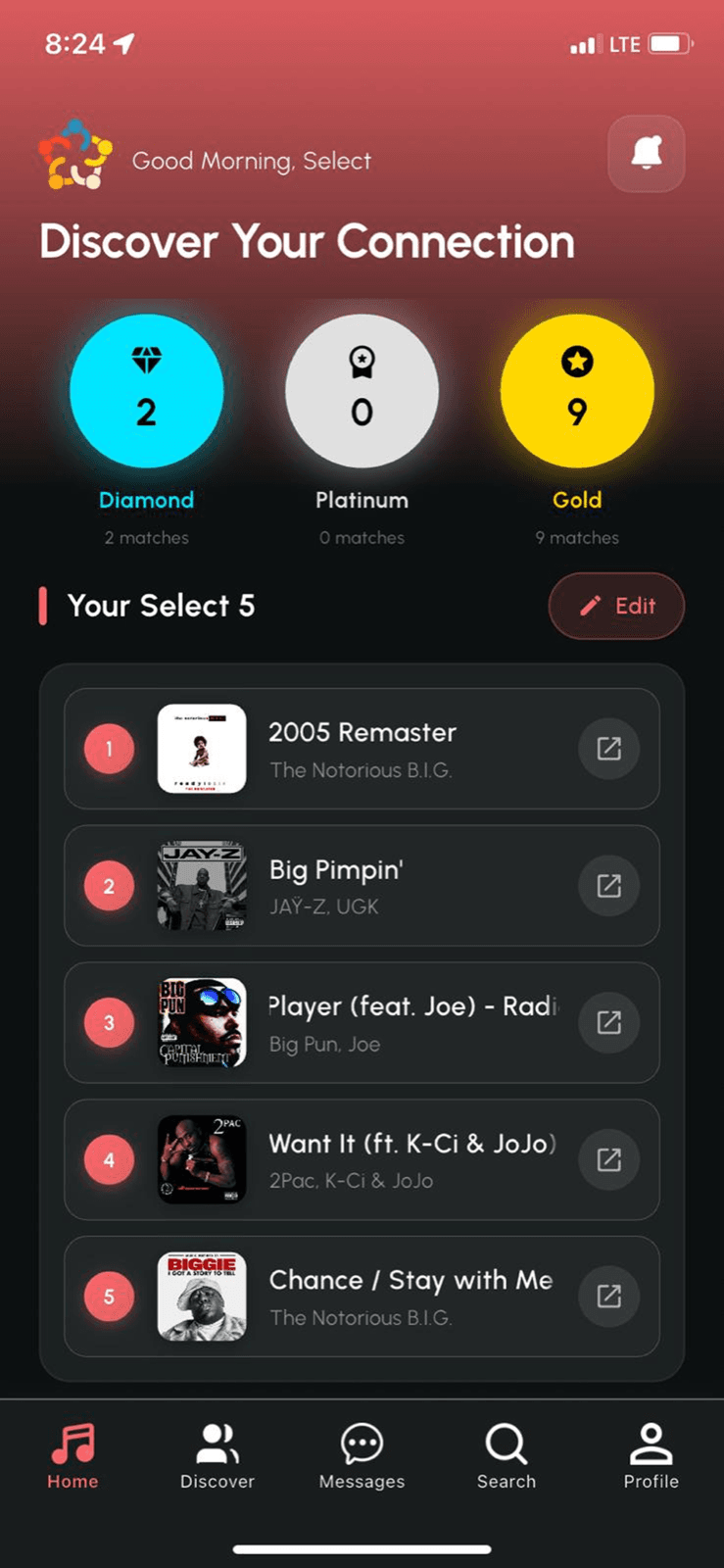Open the Messages chat bubble icon
Viewport: 724px width, 1568px height.
point(362,1442)
